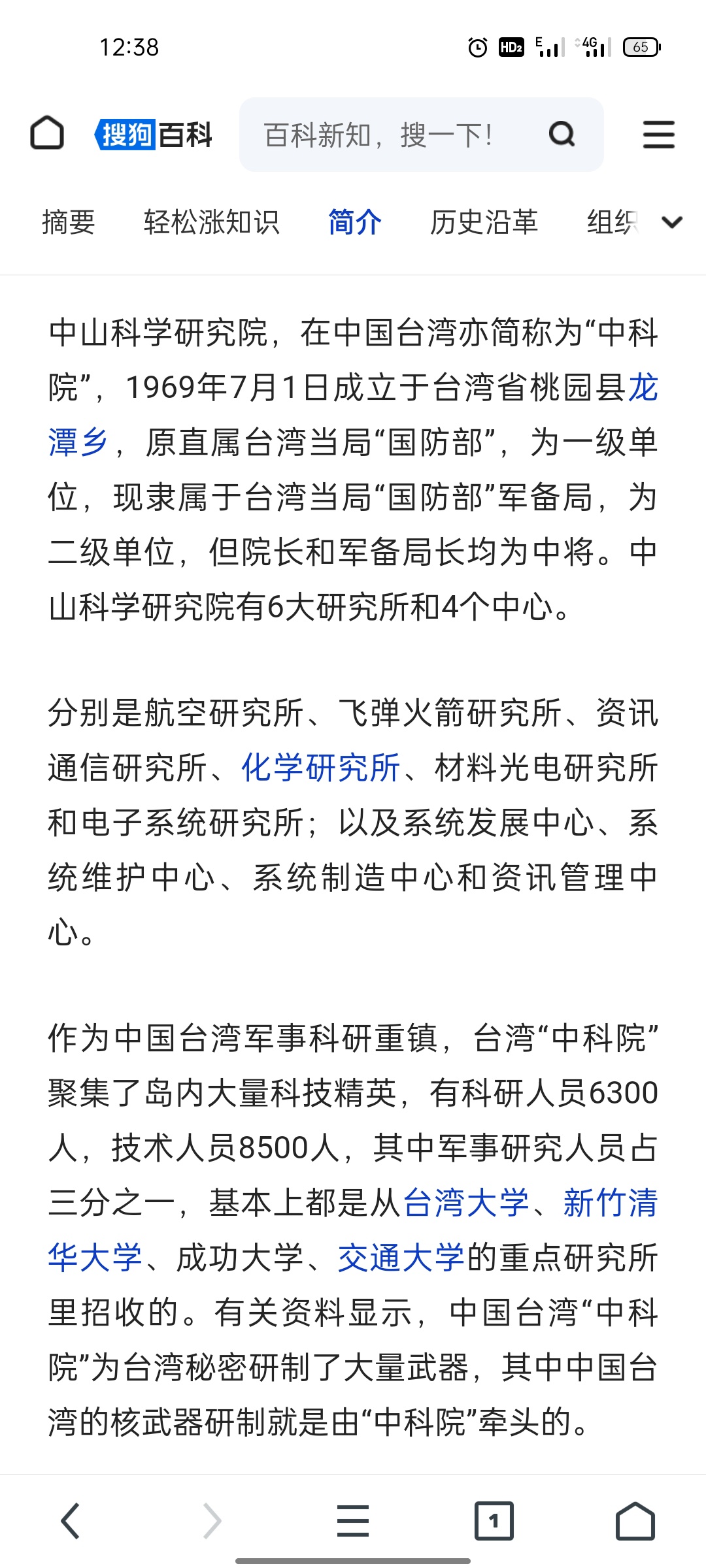Expand the section tabs with the chevron
The image size is (706, 1568).
(672, 223)
